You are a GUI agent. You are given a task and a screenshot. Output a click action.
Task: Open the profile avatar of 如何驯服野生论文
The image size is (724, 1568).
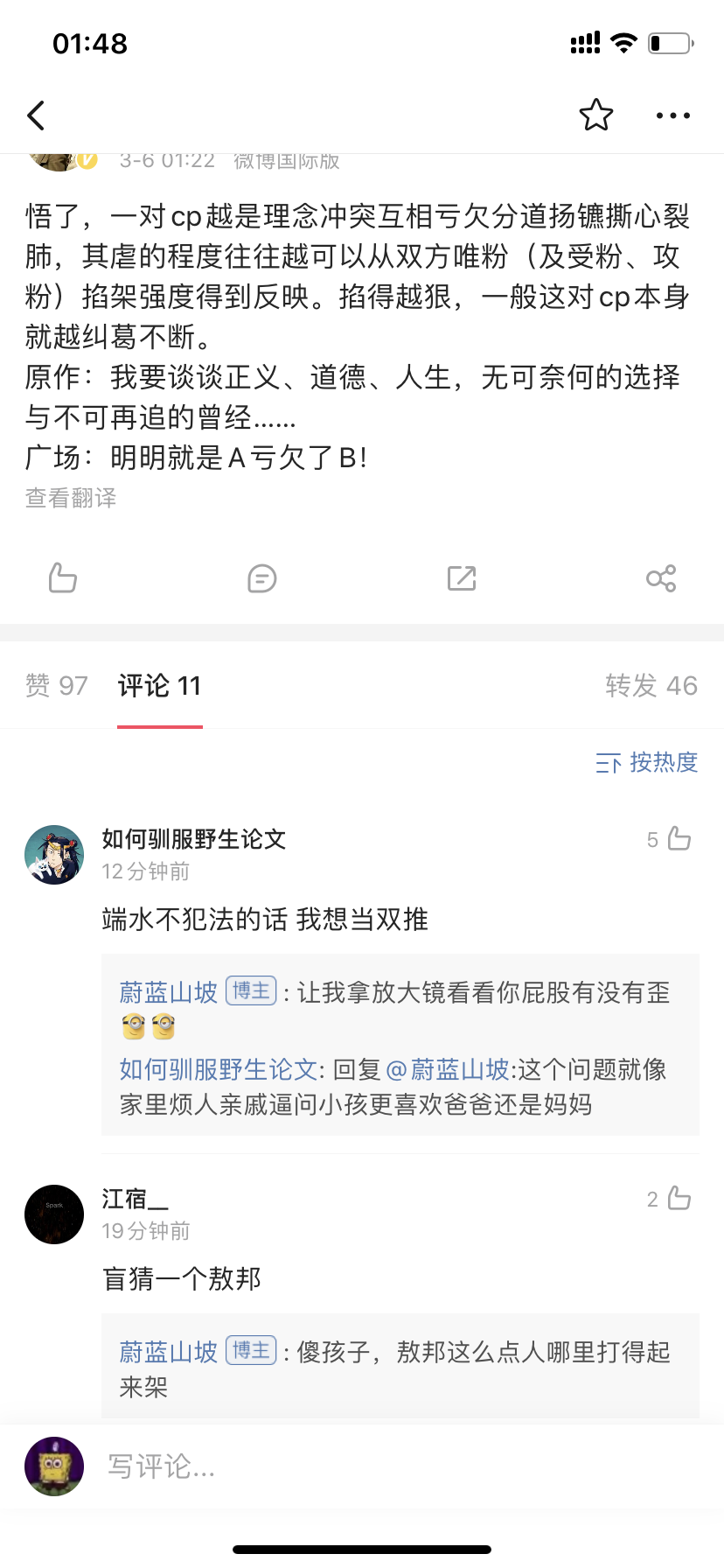click(54, 855)
